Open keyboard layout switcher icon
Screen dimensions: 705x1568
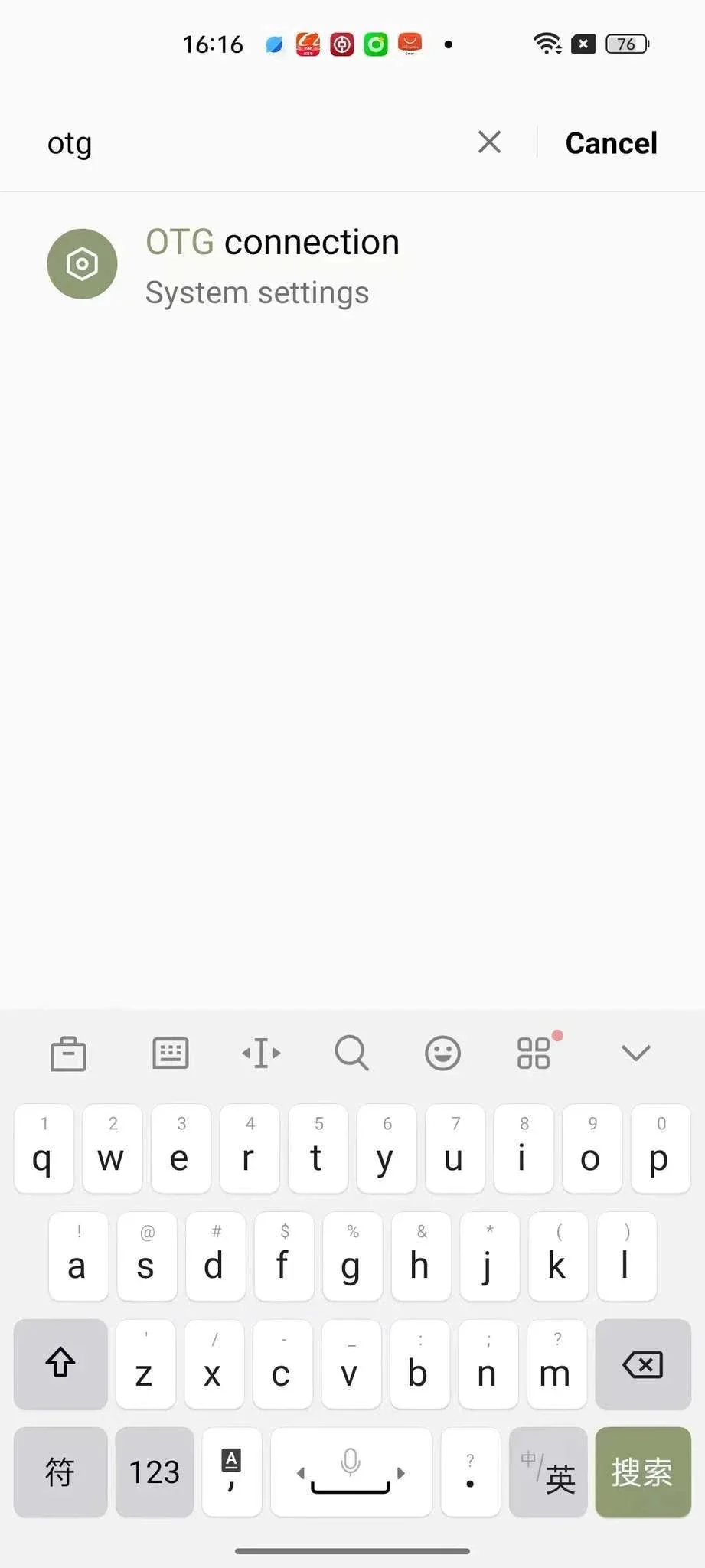(170, 1053)
